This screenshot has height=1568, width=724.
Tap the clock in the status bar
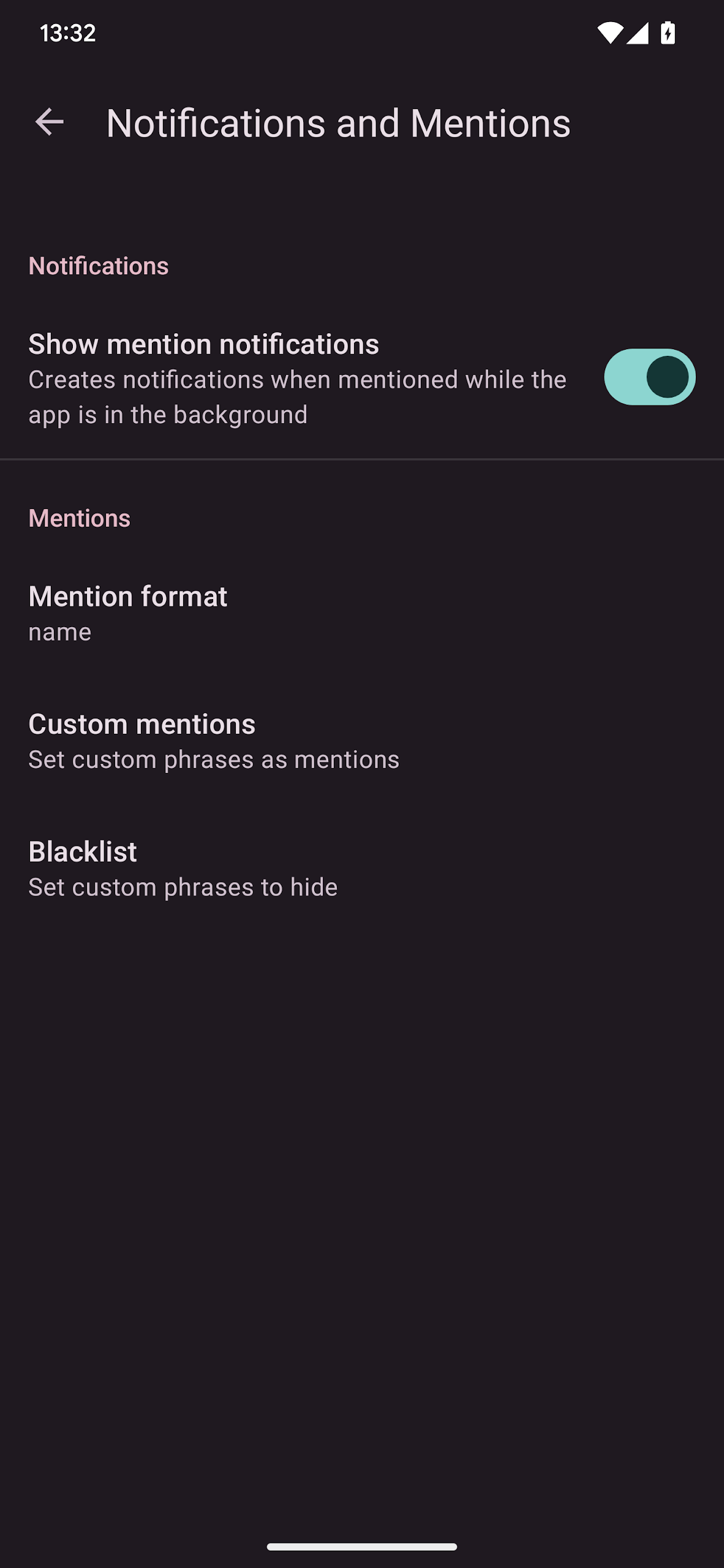(x=66, y=34)
